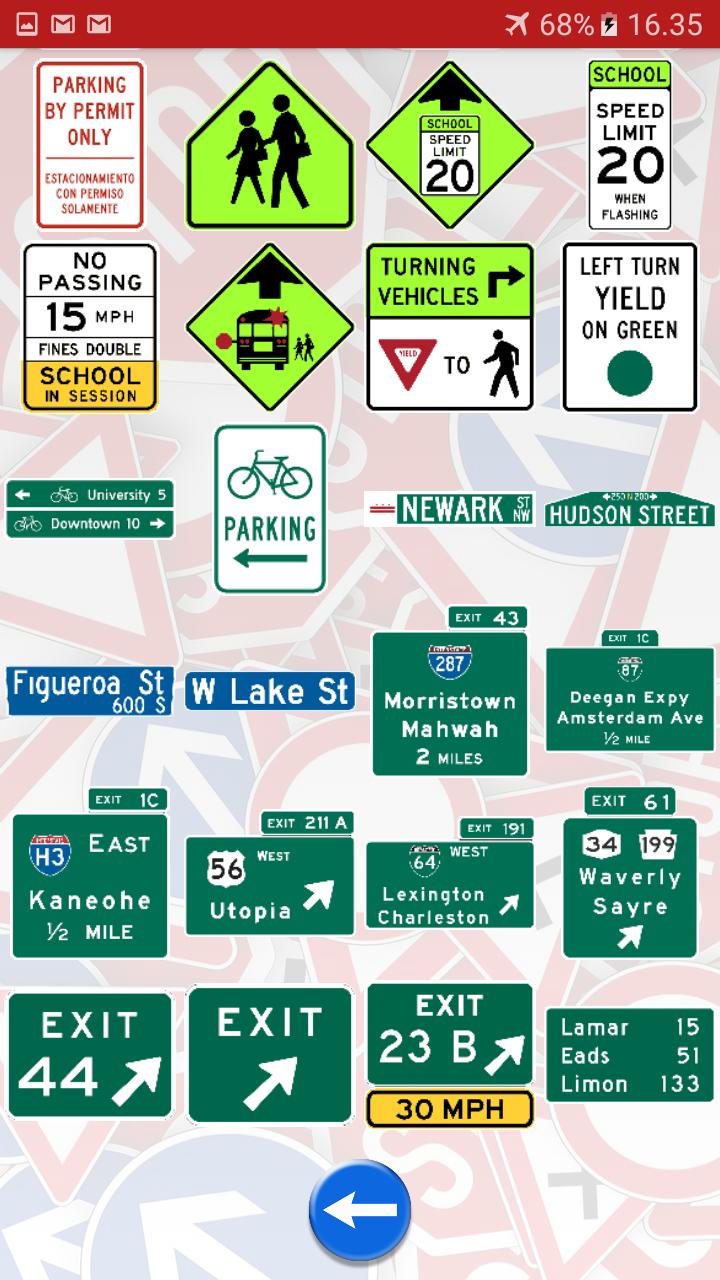Open the school bus stop ahead sign
The image size is (720, 1280).
tap(270, 327)
